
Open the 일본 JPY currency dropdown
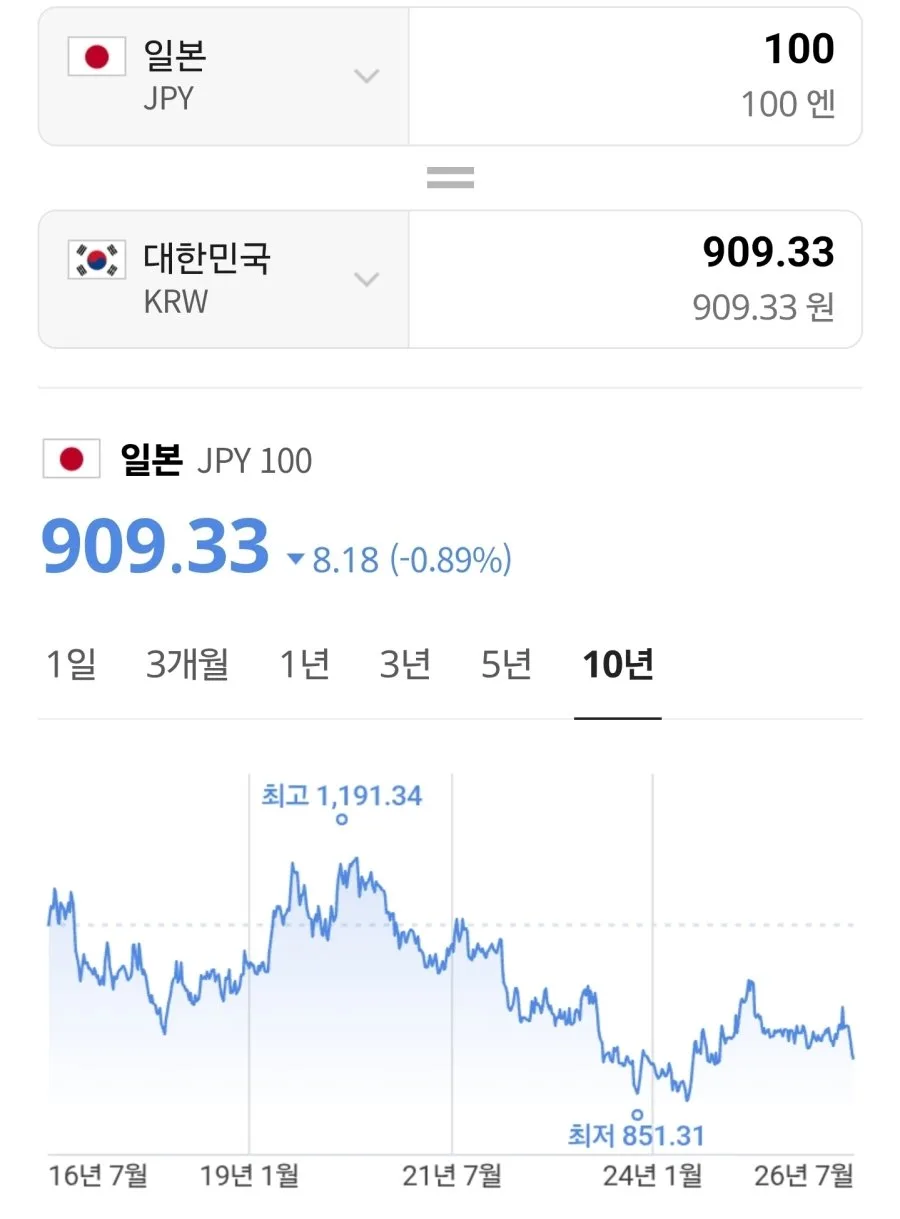pyautogui.click(x=224, y=76)
